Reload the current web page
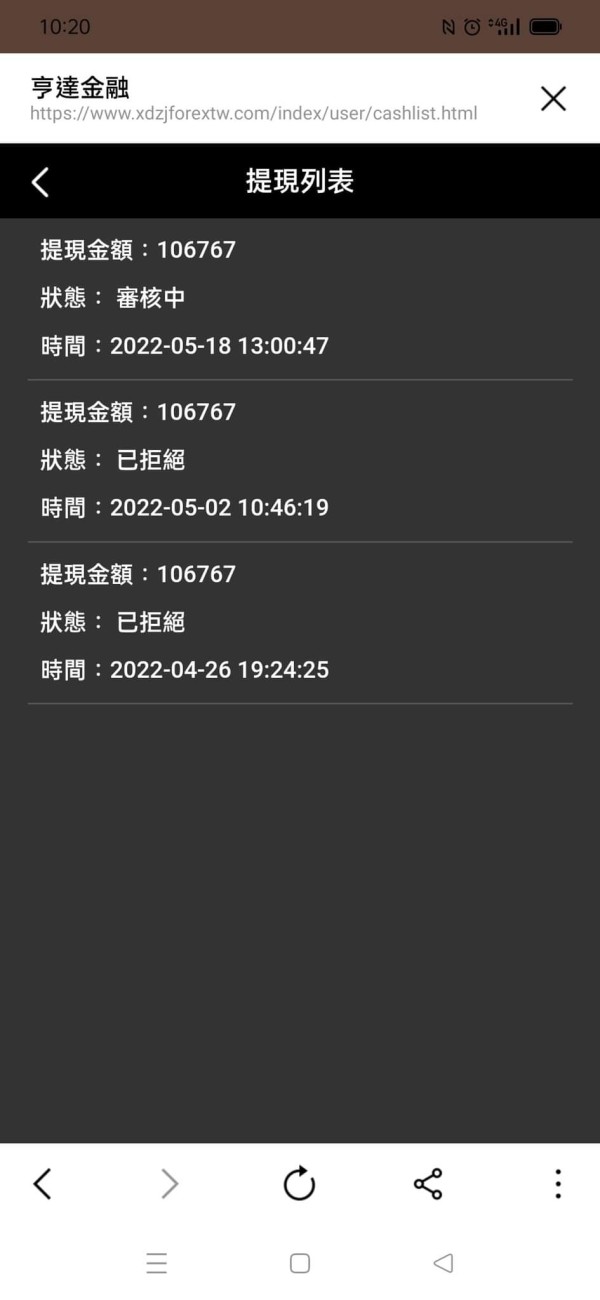This screenshot has height=1300, width=600. coord(299,1184)
